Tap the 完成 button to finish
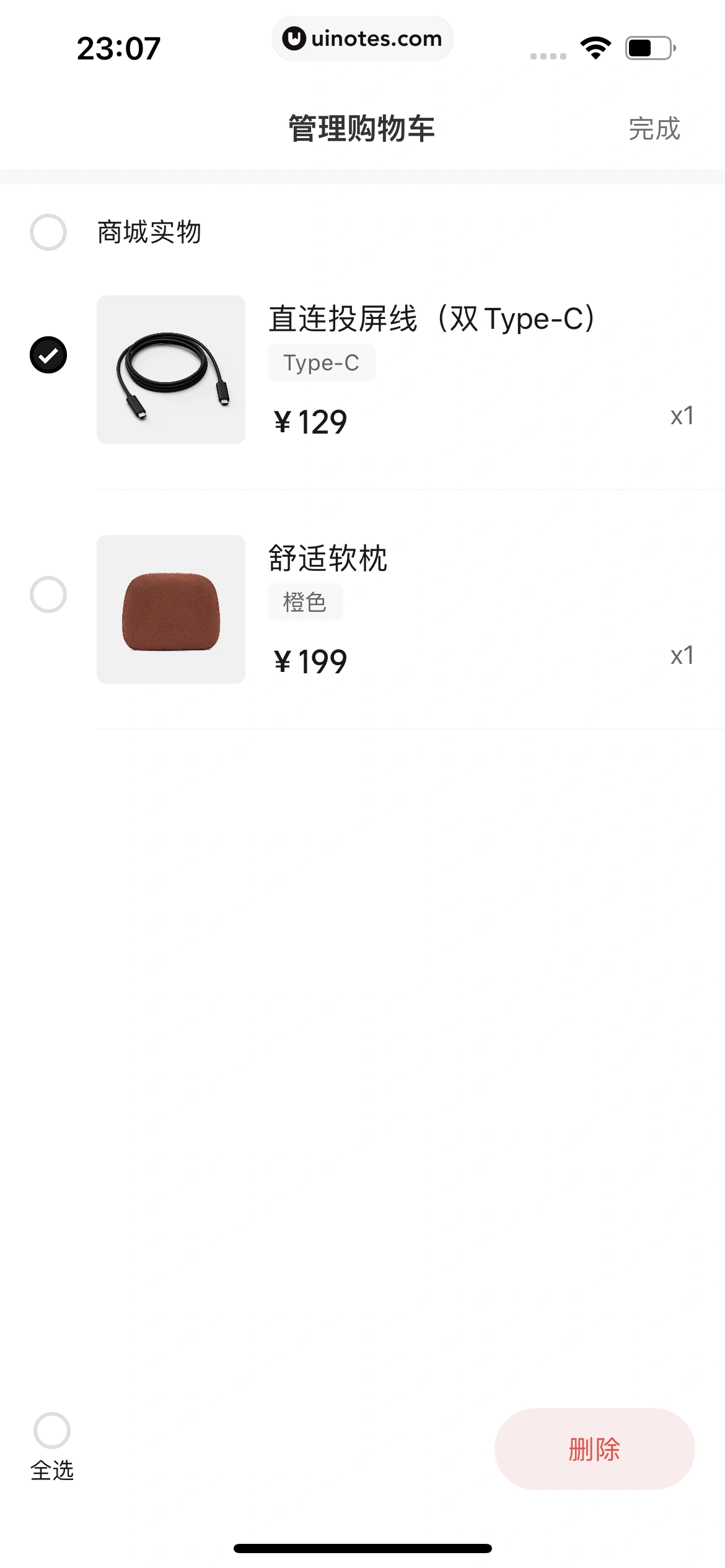Screen dimensions: 725x1568 pos(654,129)
